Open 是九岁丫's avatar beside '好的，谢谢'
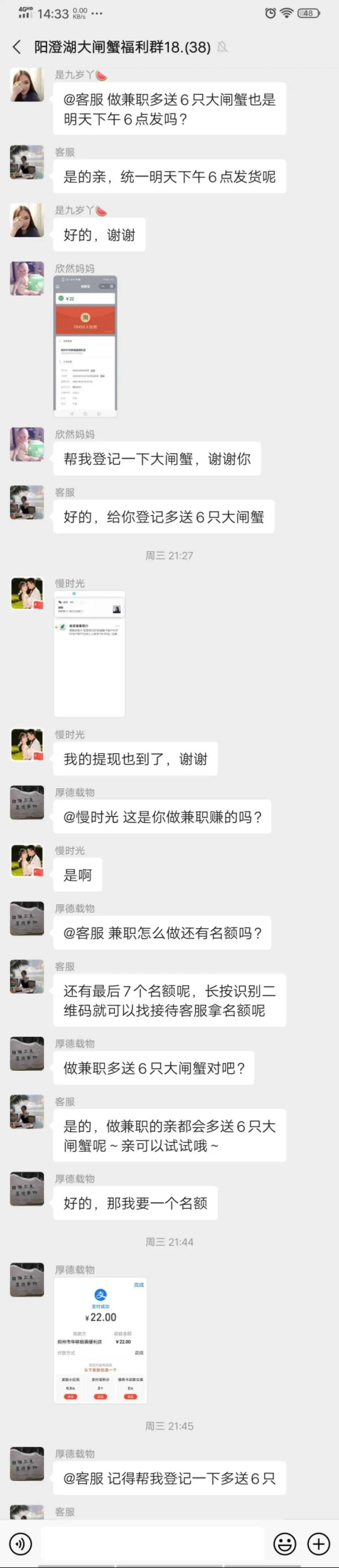 click(x=27, y=220)
